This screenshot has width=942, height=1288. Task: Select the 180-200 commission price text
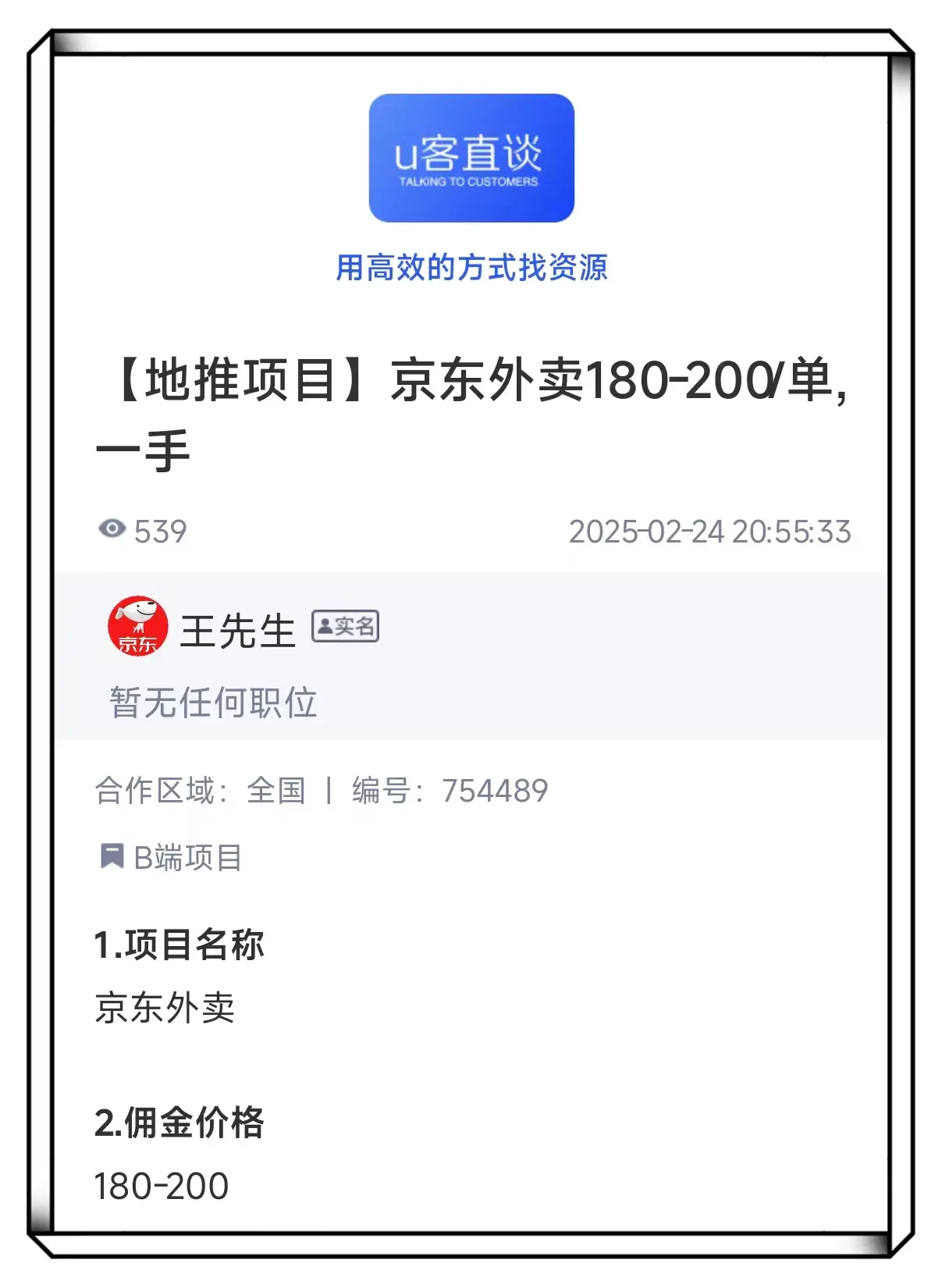tap(159, 1187)
